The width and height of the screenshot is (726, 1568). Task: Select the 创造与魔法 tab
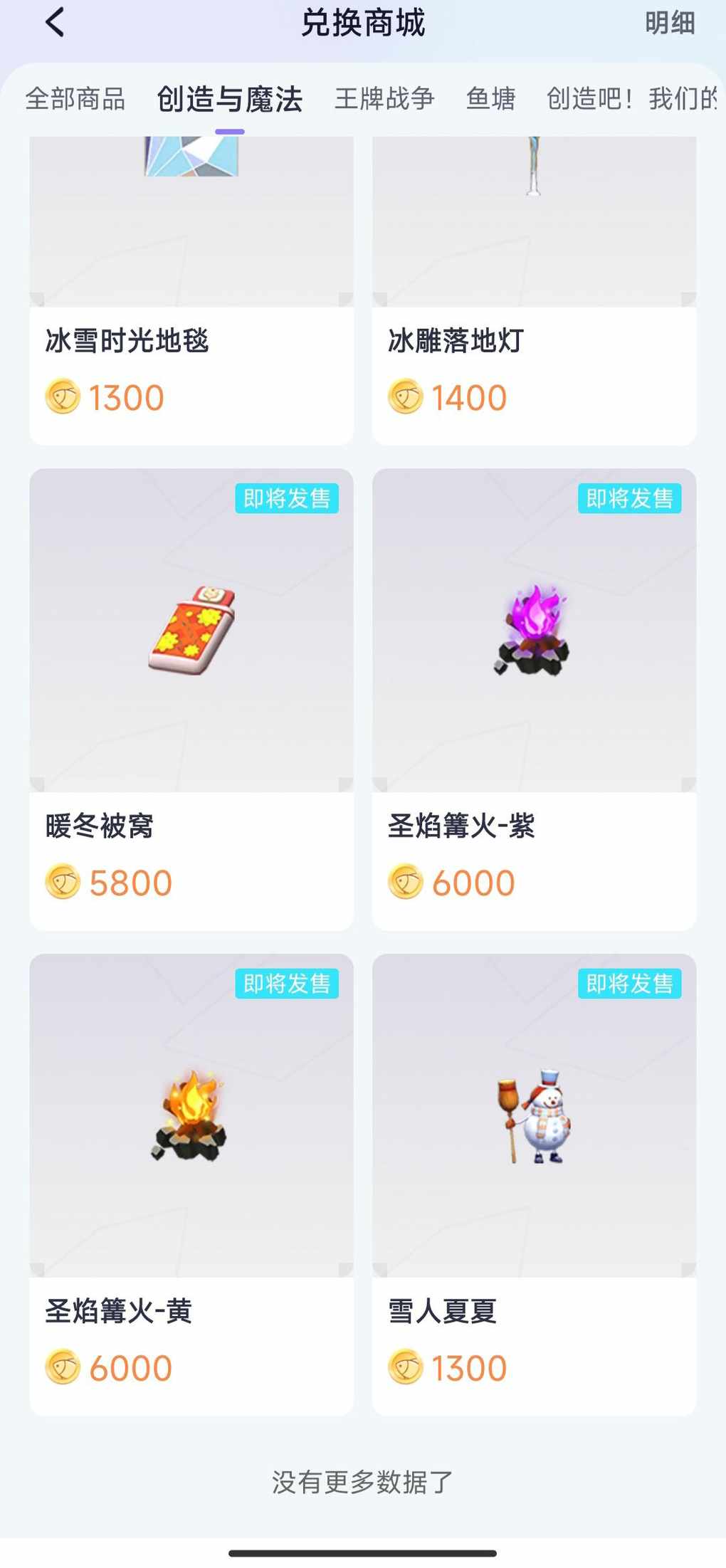229,99
